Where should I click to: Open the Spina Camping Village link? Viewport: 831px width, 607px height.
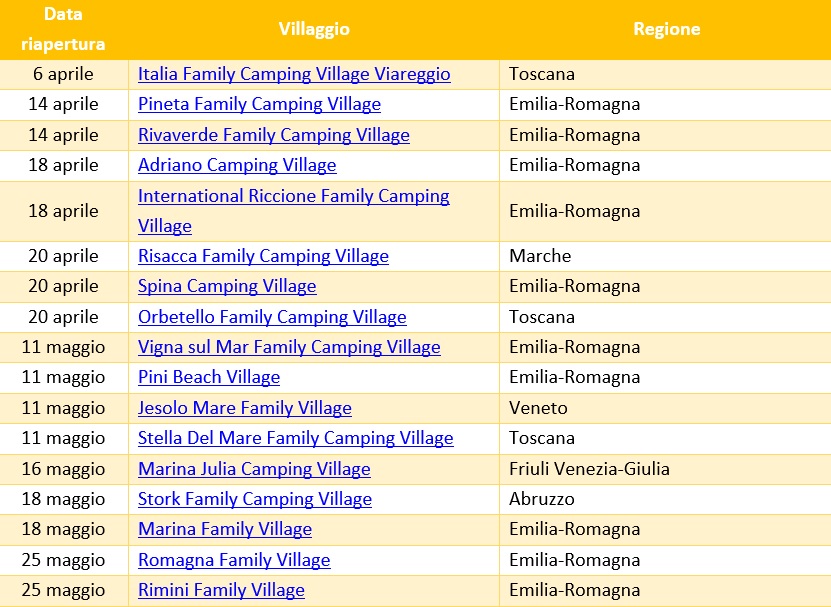coord(227,286)
